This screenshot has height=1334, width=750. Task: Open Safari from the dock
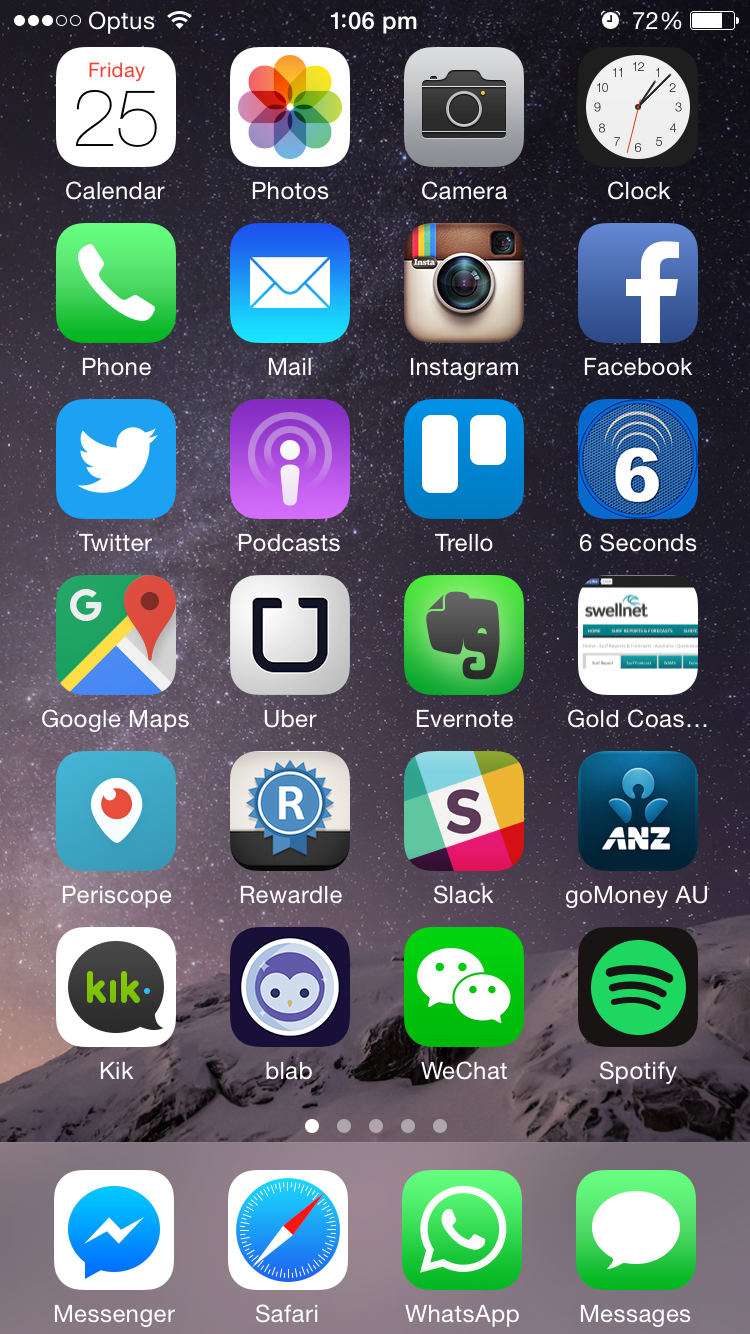(288, 1230)
